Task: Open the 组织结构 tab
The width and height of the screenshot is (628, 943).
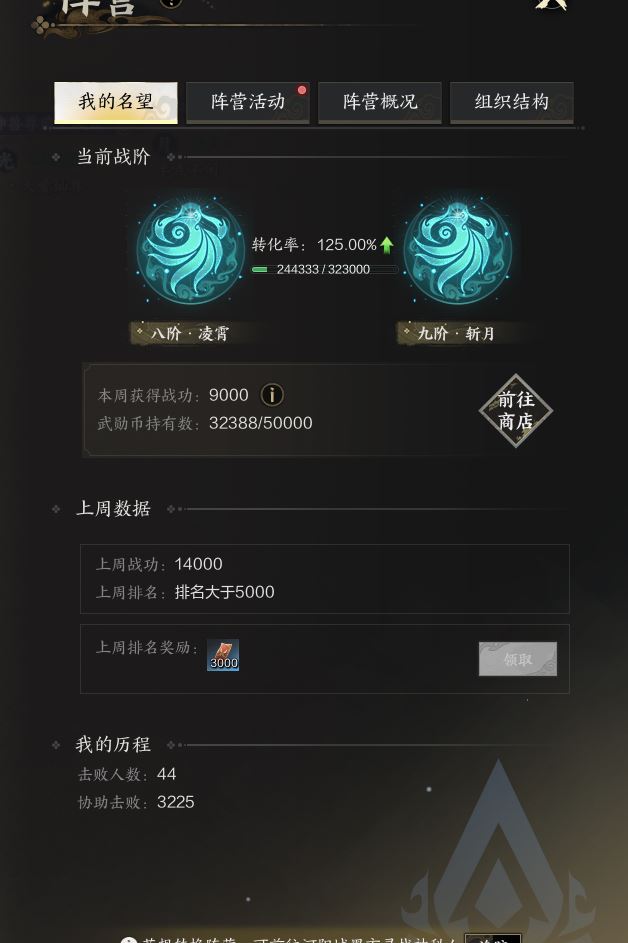Action: coord(511,102)
